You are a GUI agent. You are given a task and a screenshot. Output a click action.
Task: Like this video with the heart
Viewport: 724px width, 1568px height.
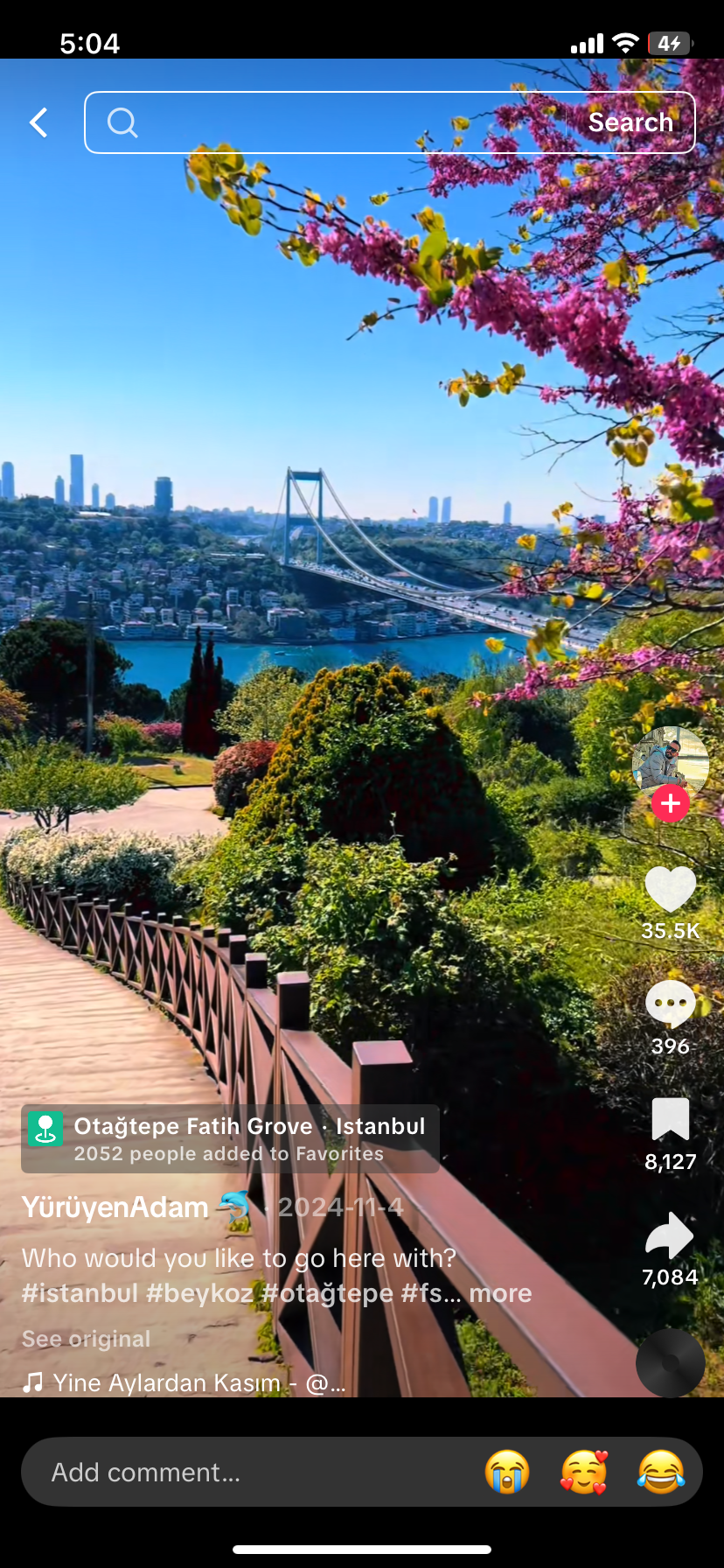coord(671,889)
